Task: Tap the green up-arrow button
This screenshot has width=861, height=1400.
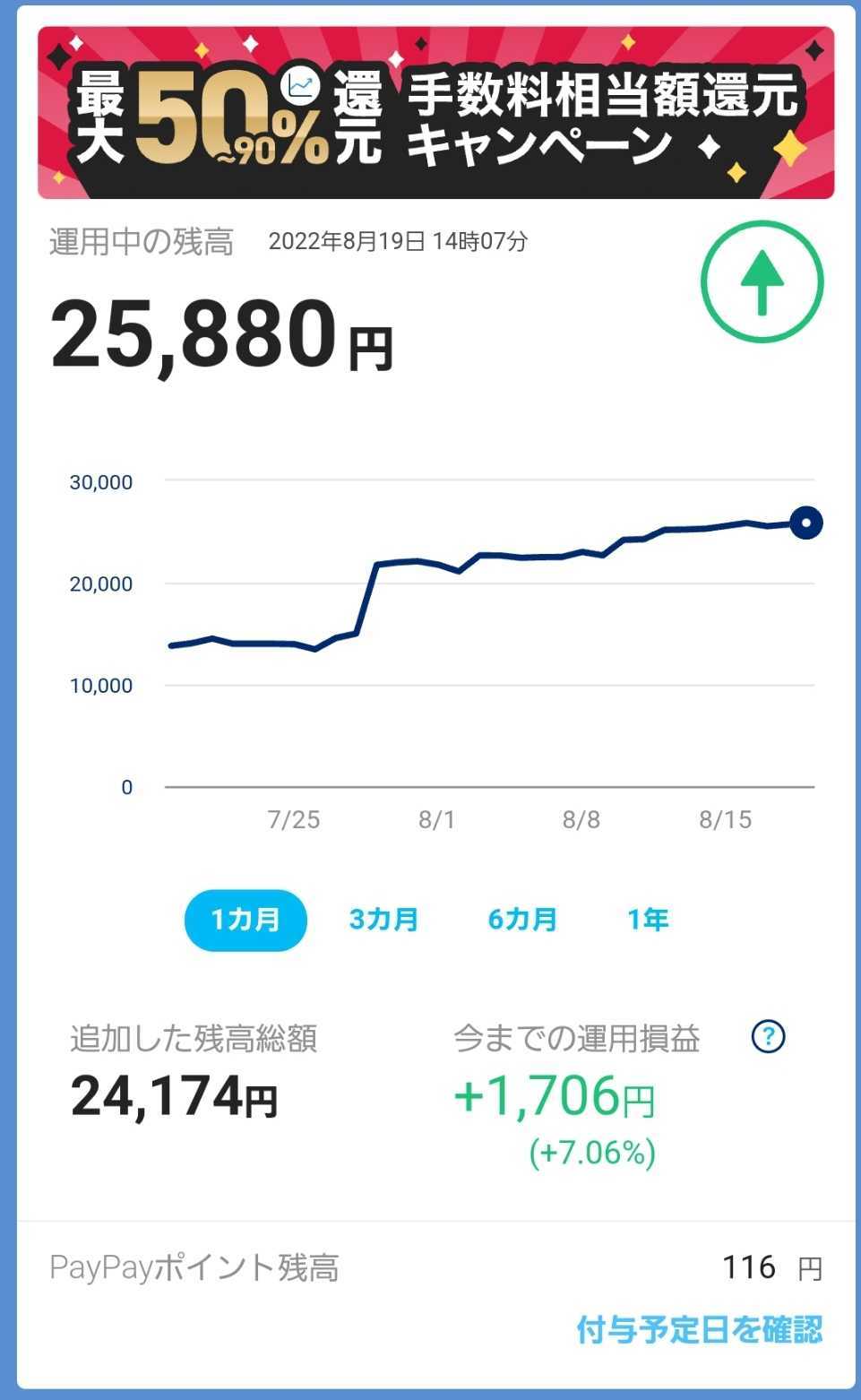Action: 762,282
